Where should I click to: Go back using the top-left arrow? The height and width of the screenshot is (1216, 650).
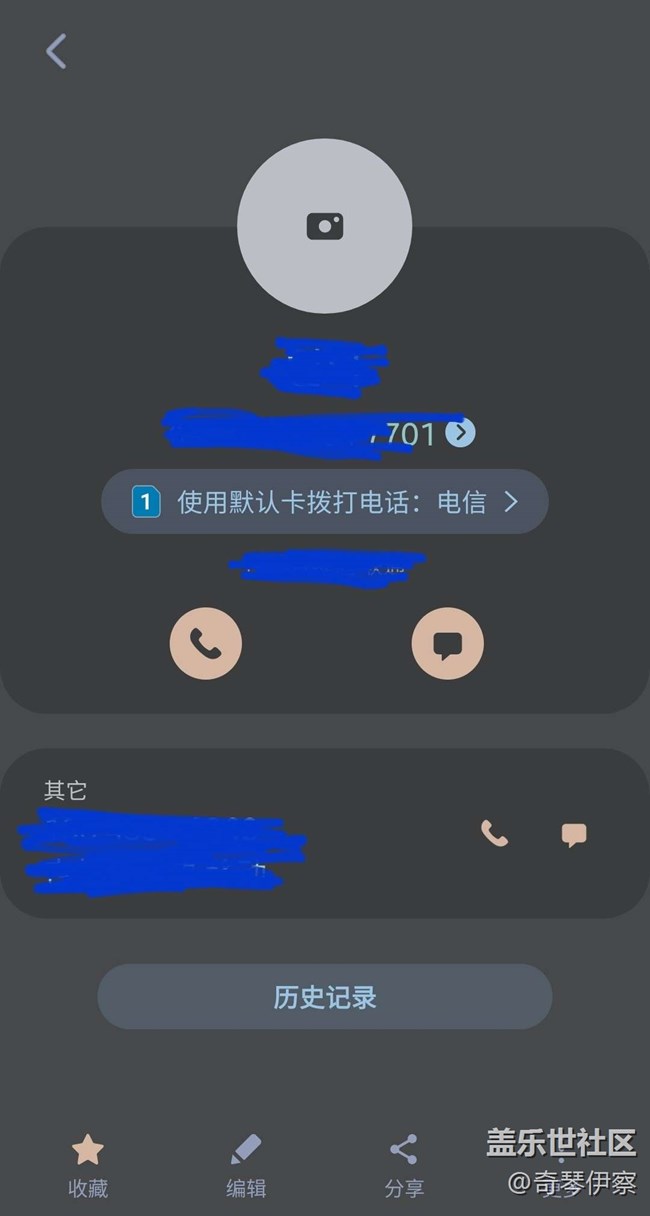(x=56, y=51)
